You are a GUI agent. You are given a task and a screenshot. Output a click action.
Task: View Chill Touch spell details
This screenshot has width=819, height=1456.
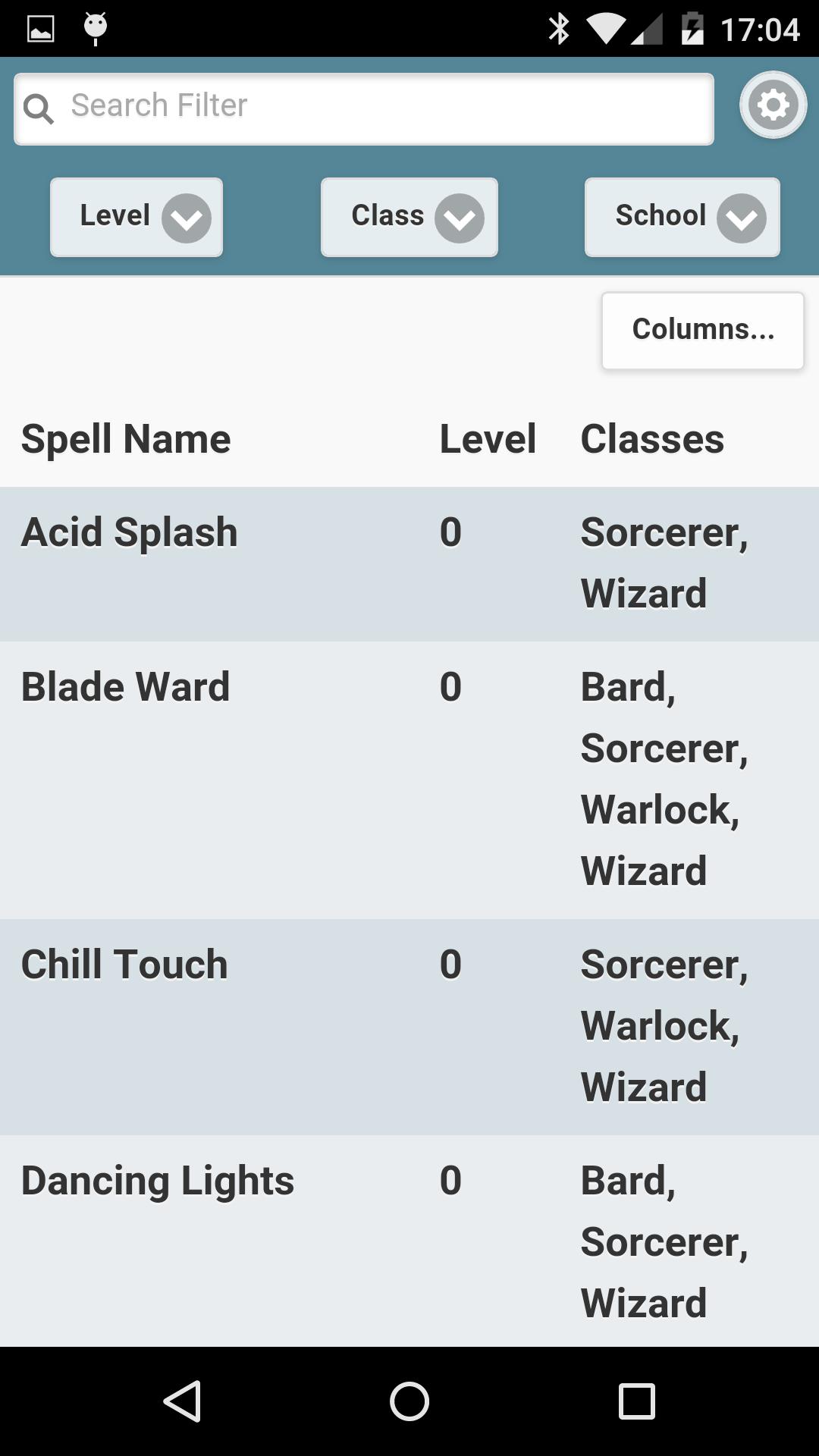[124, 965]
